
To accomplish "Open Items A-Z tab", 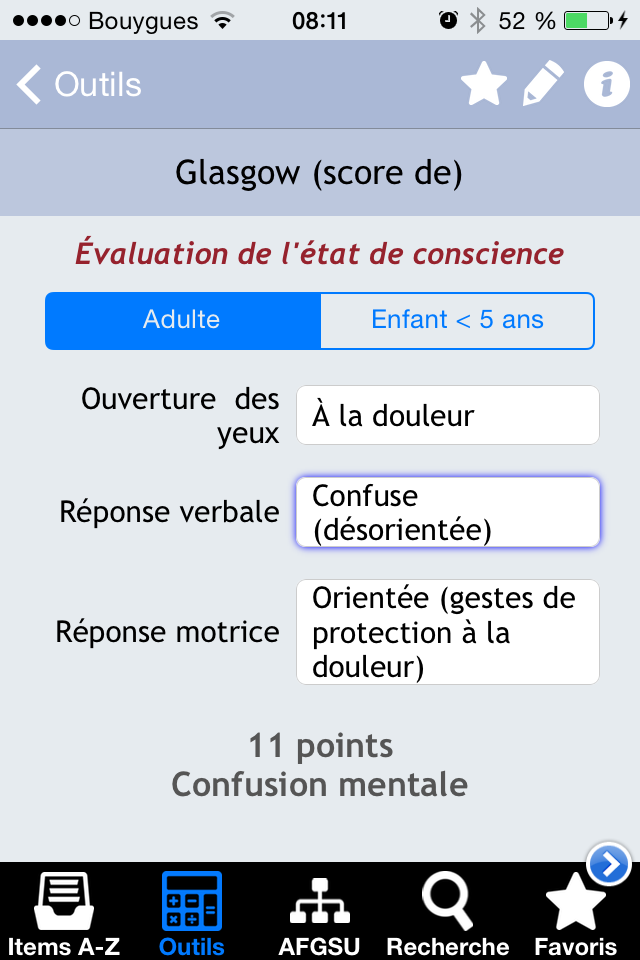I will click(64, 913).
